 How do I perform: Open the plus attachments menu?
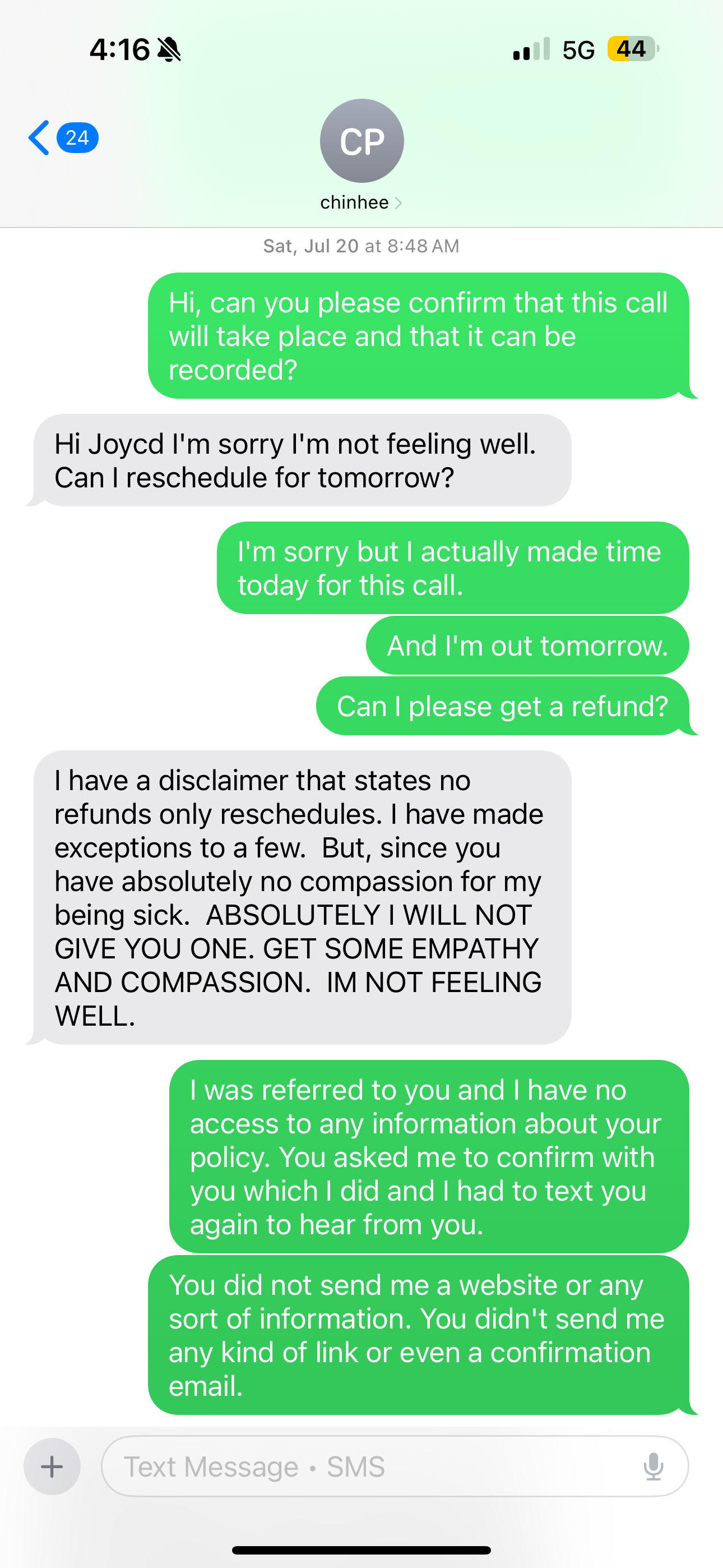click(52, 1466)
